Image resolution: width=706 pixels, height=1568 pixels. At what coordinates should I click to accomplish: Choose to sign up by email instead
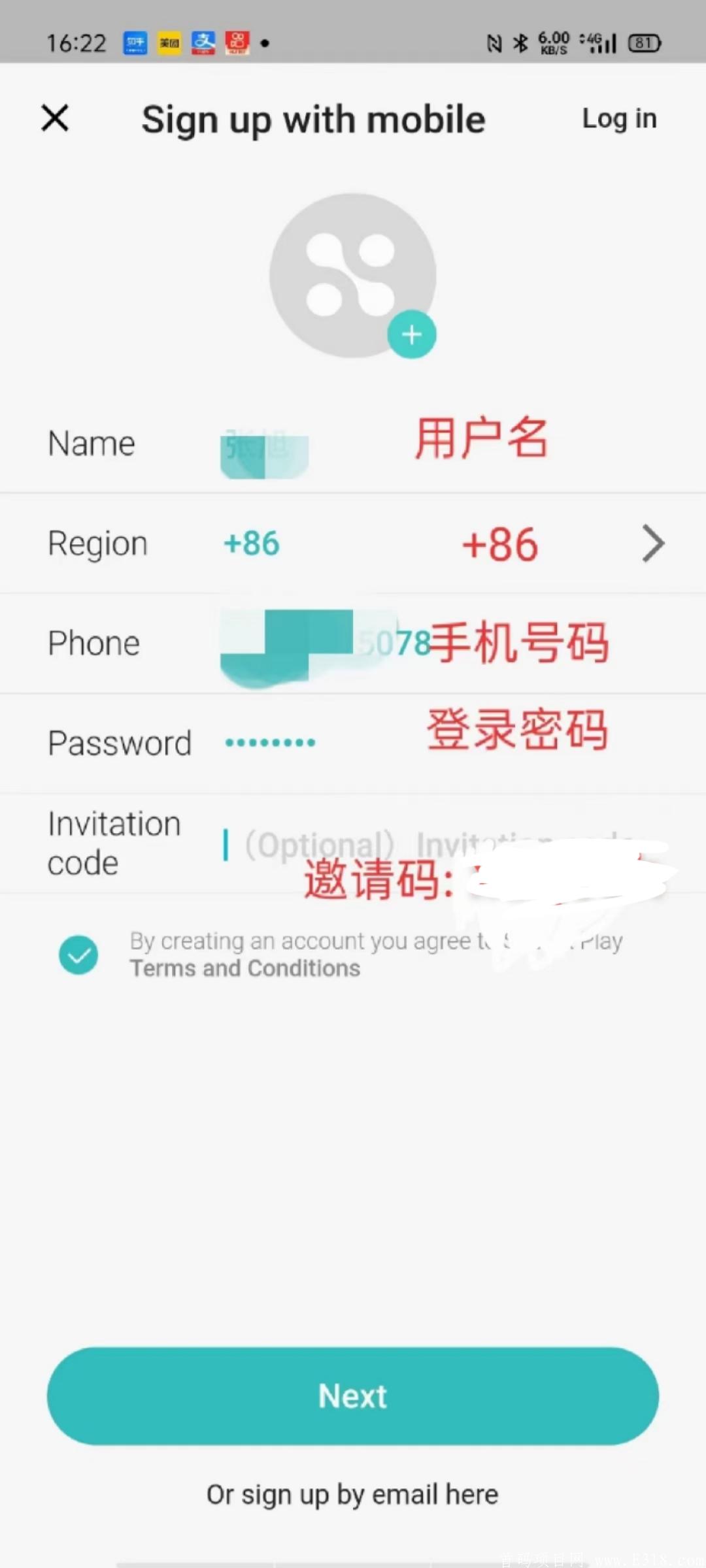353,1495
